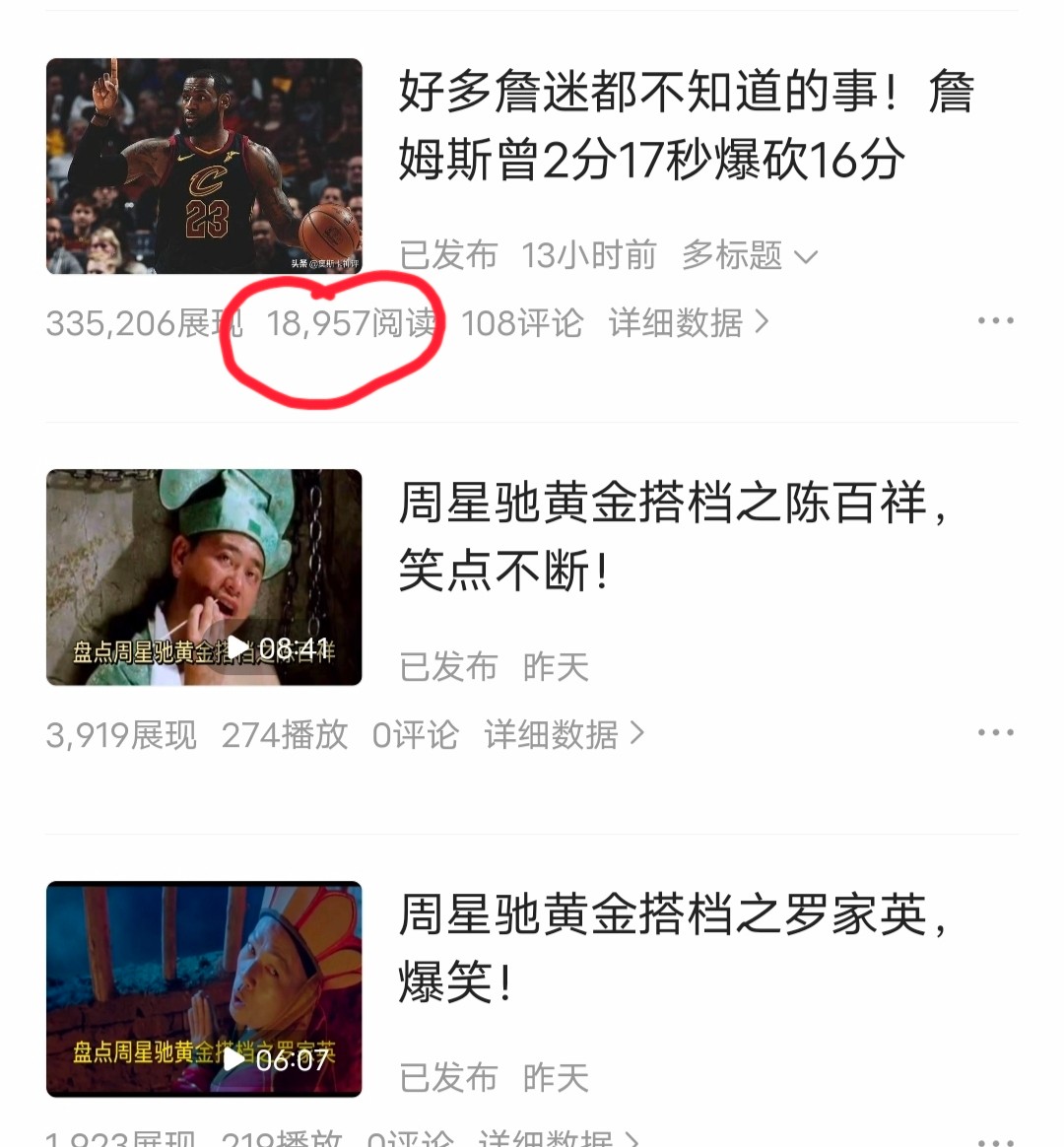Open more options for the LeBron article

click(995, 321)
